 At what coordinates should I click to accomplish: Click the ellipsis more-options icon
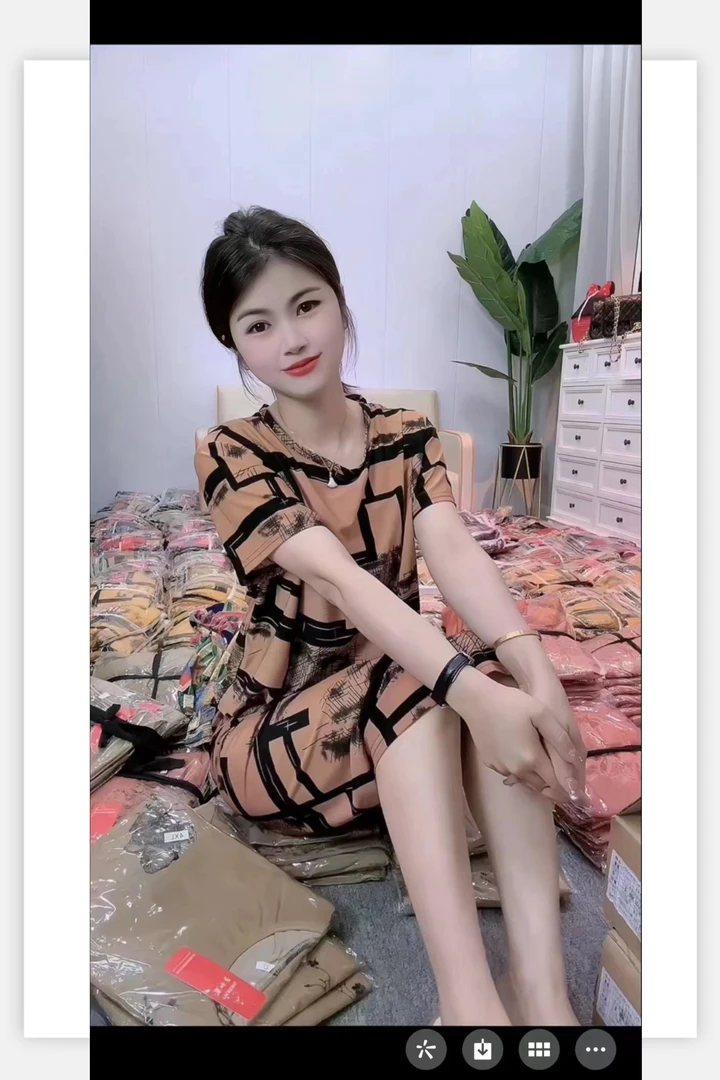coord(595,1050)
